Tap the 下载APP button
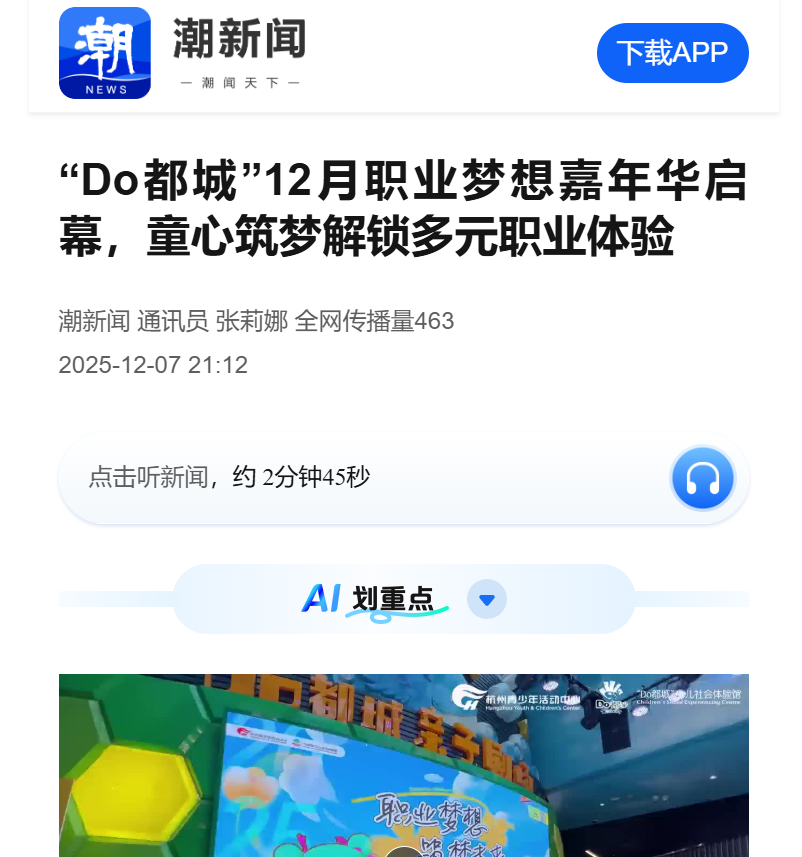 coord(672,53)
